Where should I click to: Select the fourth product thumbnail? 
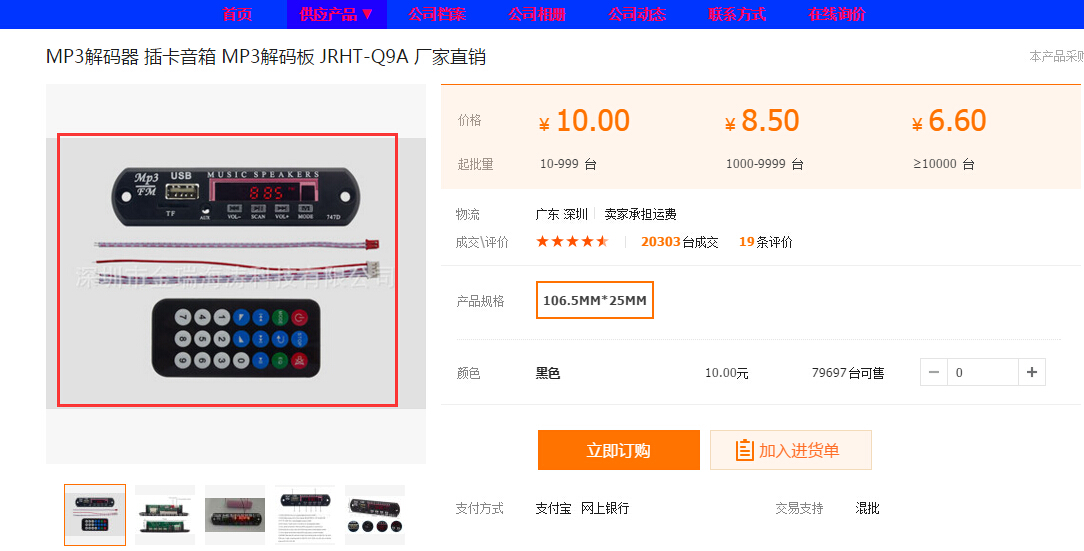tap(305, 515)
